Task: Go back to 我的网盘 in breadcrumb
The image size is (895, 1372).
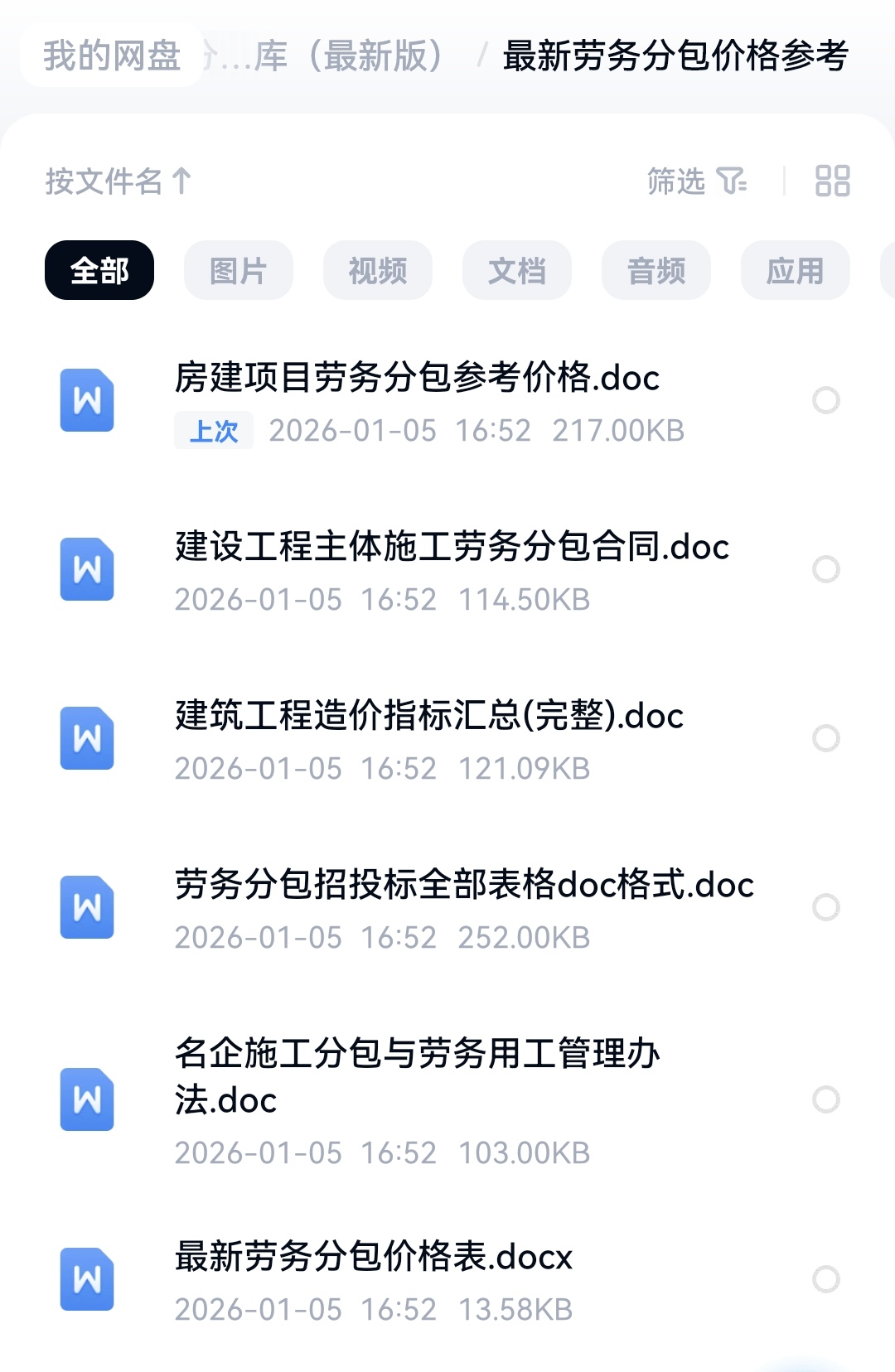Action: pyautogui.click(x=112, y=56)
